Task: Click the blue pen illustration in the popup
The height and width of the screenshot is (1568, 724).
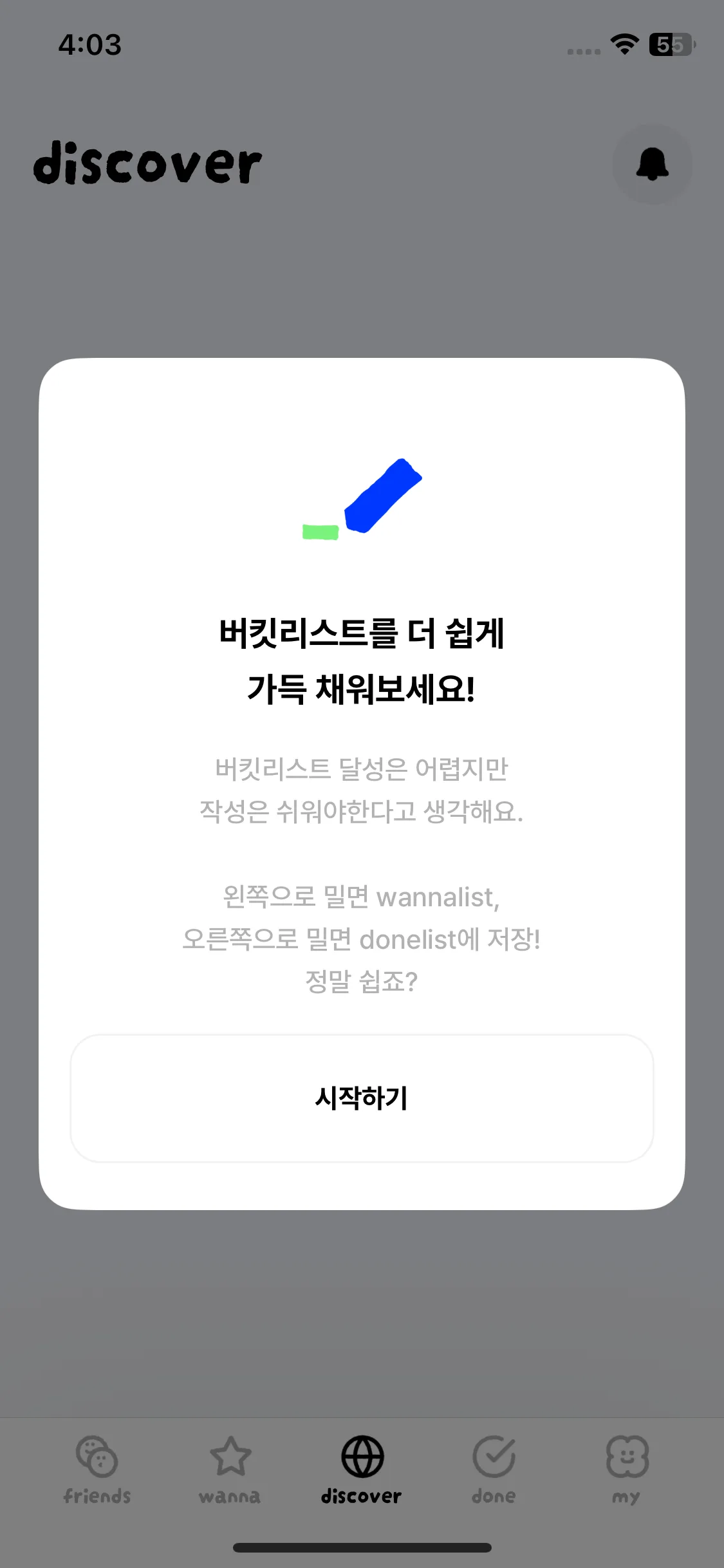Action: click(384, 494)
